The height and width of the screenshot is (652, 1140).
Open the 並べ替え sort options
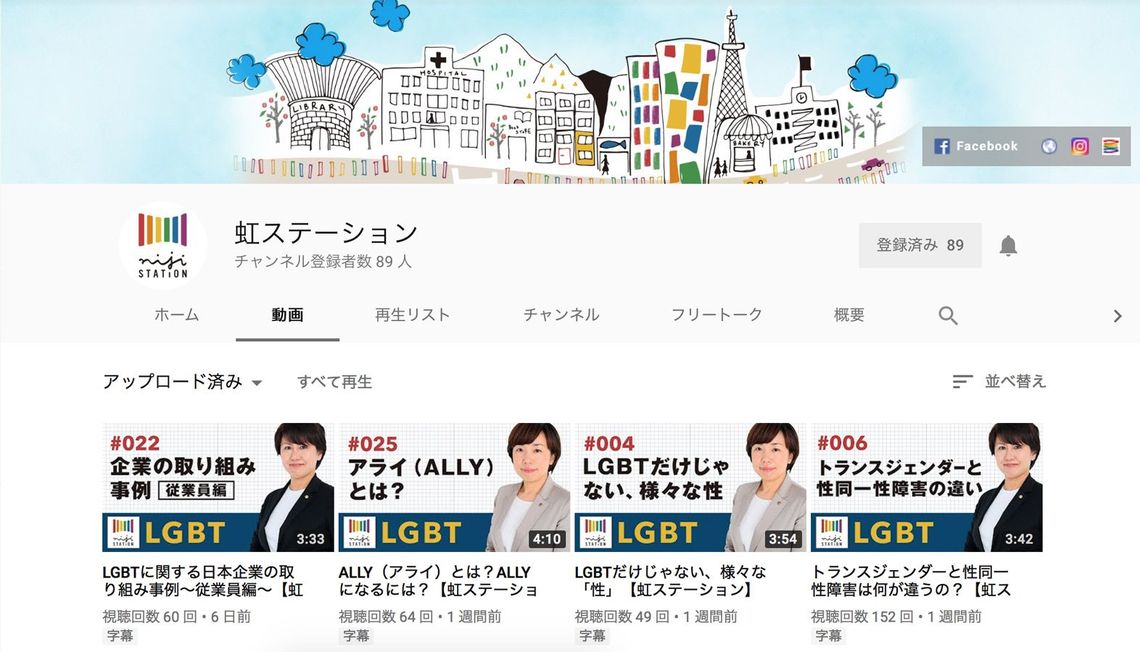coord(999,381)
